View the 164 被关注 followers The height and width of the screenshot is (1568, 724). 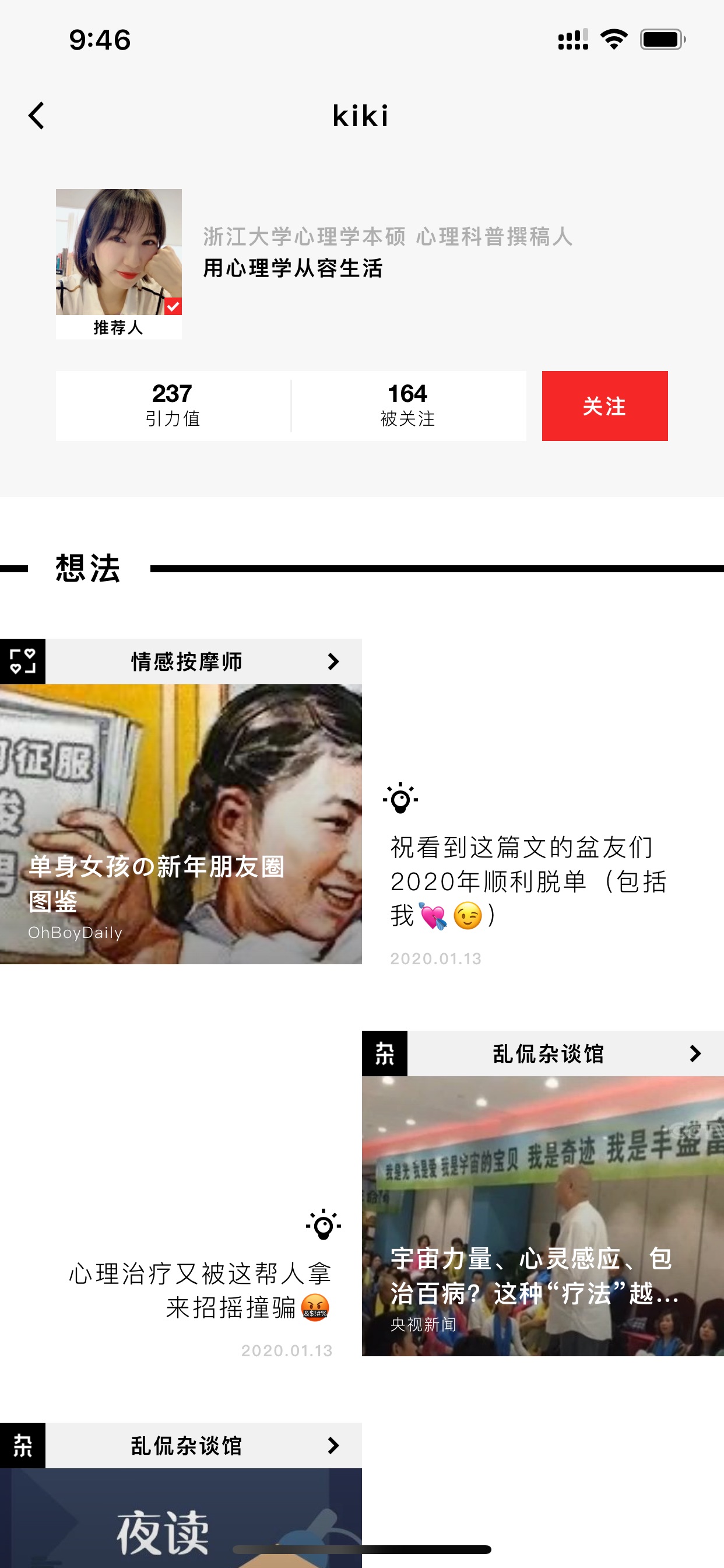[408, 406]
